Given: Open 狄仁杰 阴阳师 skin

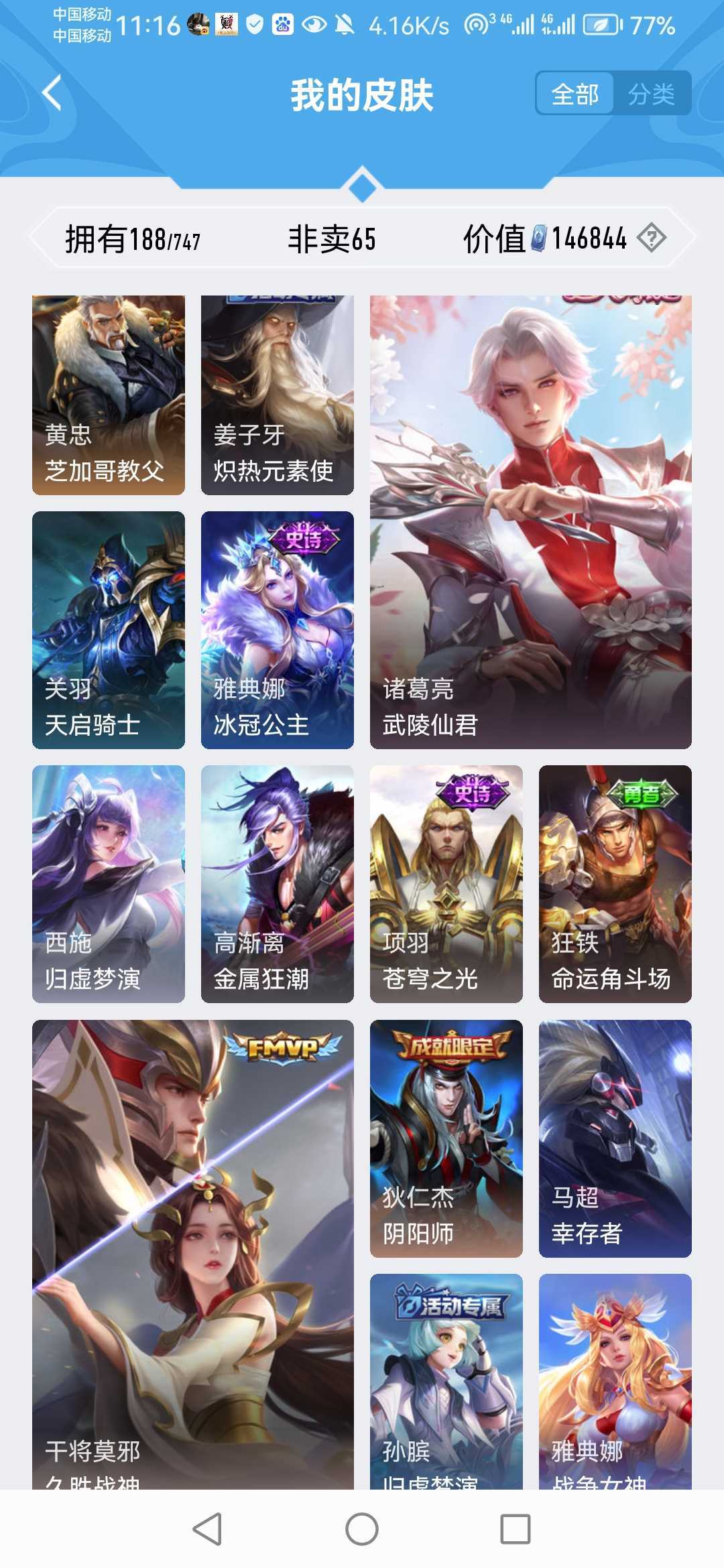Looking at the screenshot, I should tap(446, 1138).
